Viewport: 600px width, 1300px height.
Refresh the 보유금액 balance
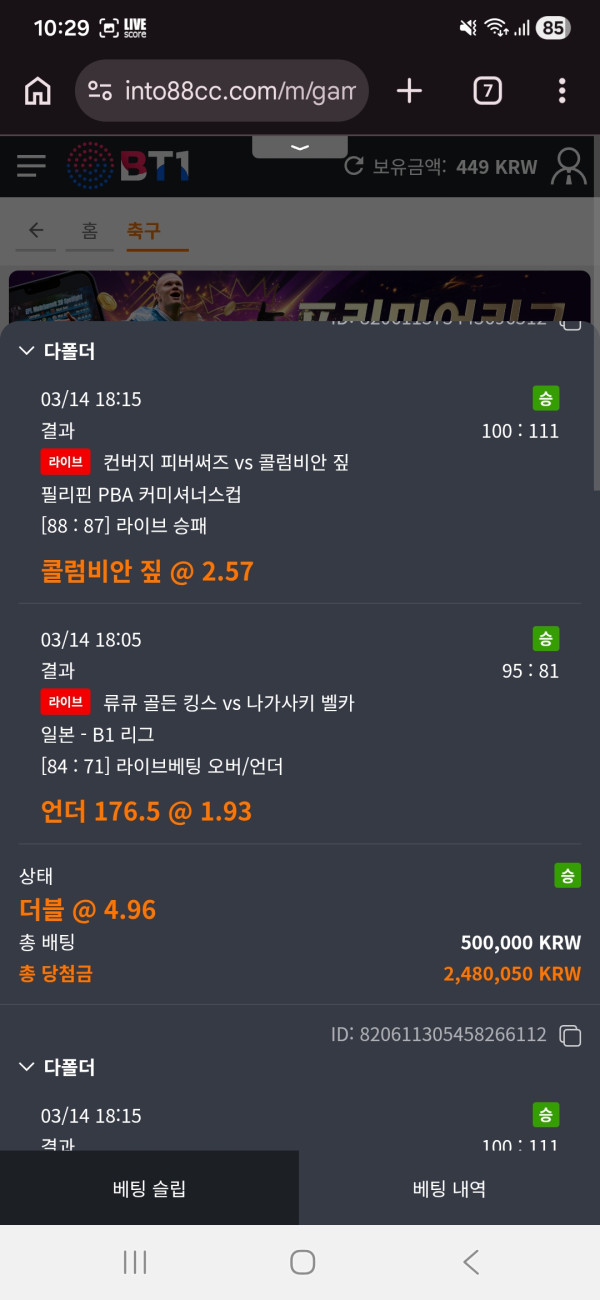pos(354,166)
